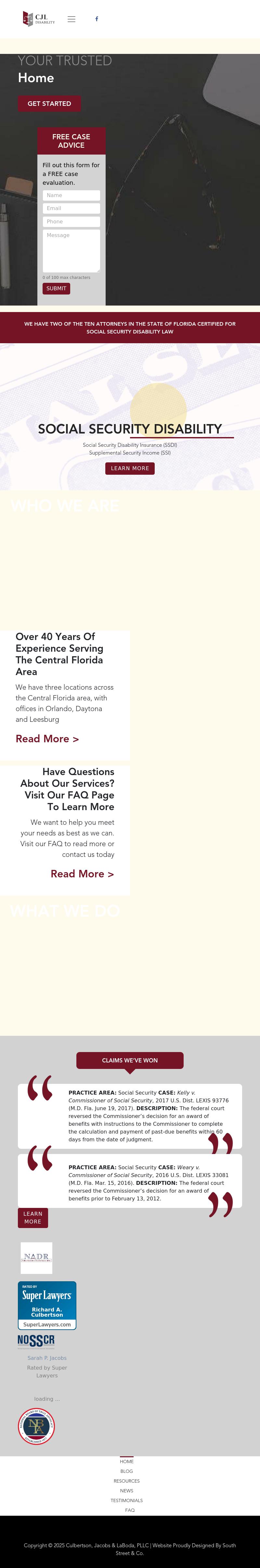Visit the firm's Facebook page
260x1568 pixels.
click(x=96, y=19)
